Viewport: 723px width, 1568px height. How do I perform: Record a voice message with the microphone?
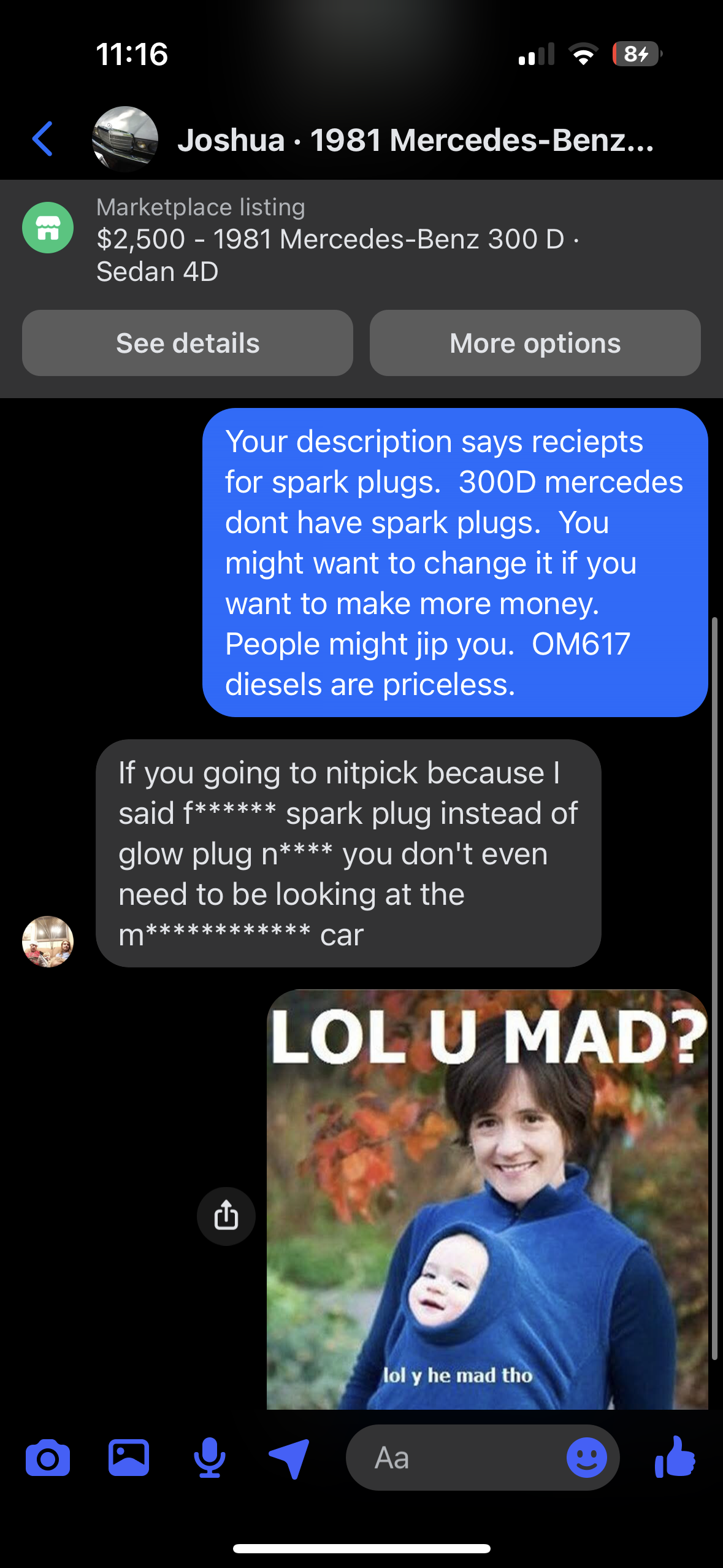tap(210, 1458)
